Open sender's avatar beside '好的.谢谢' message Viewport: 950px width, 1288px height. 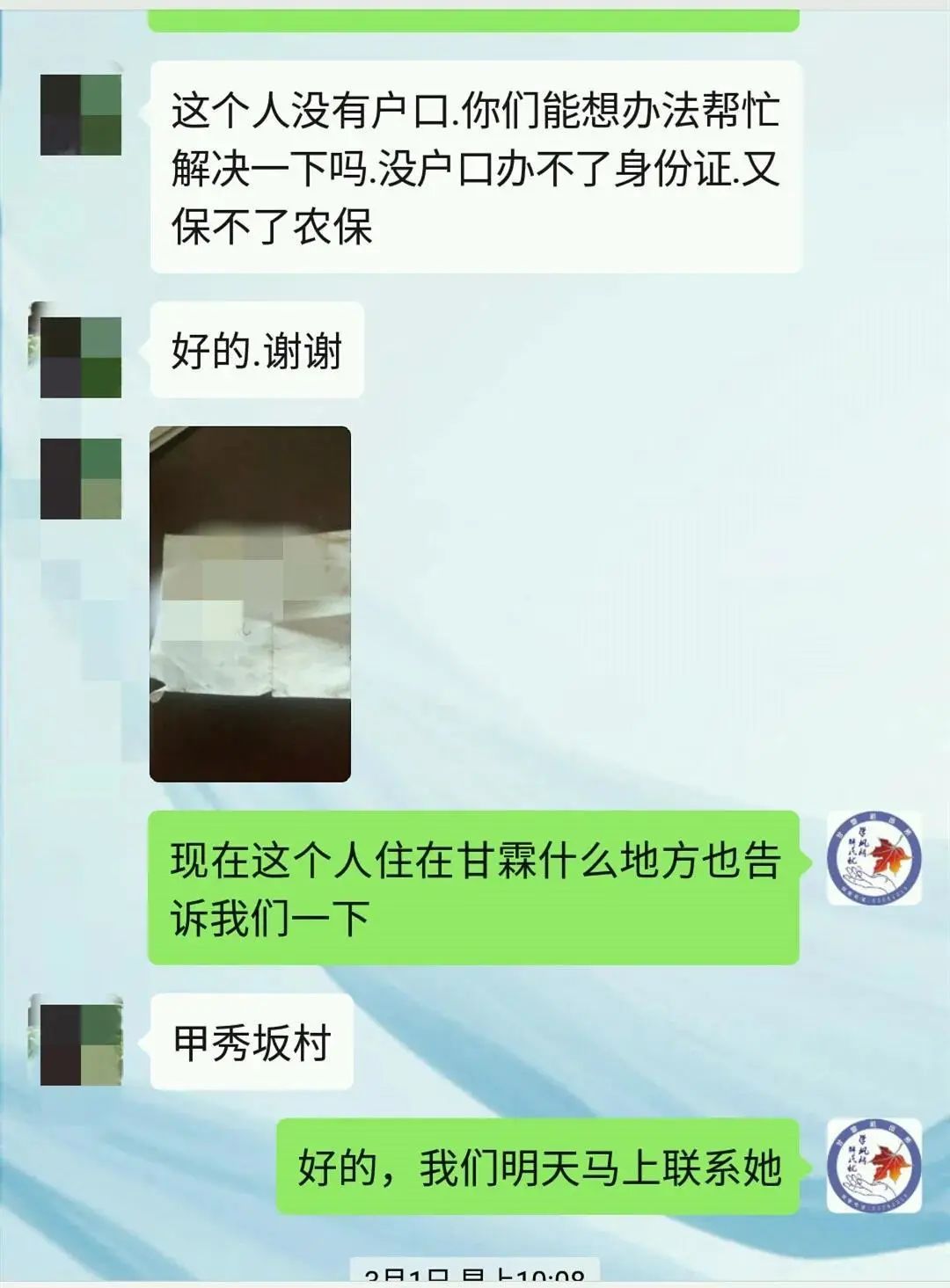point(80,358)
